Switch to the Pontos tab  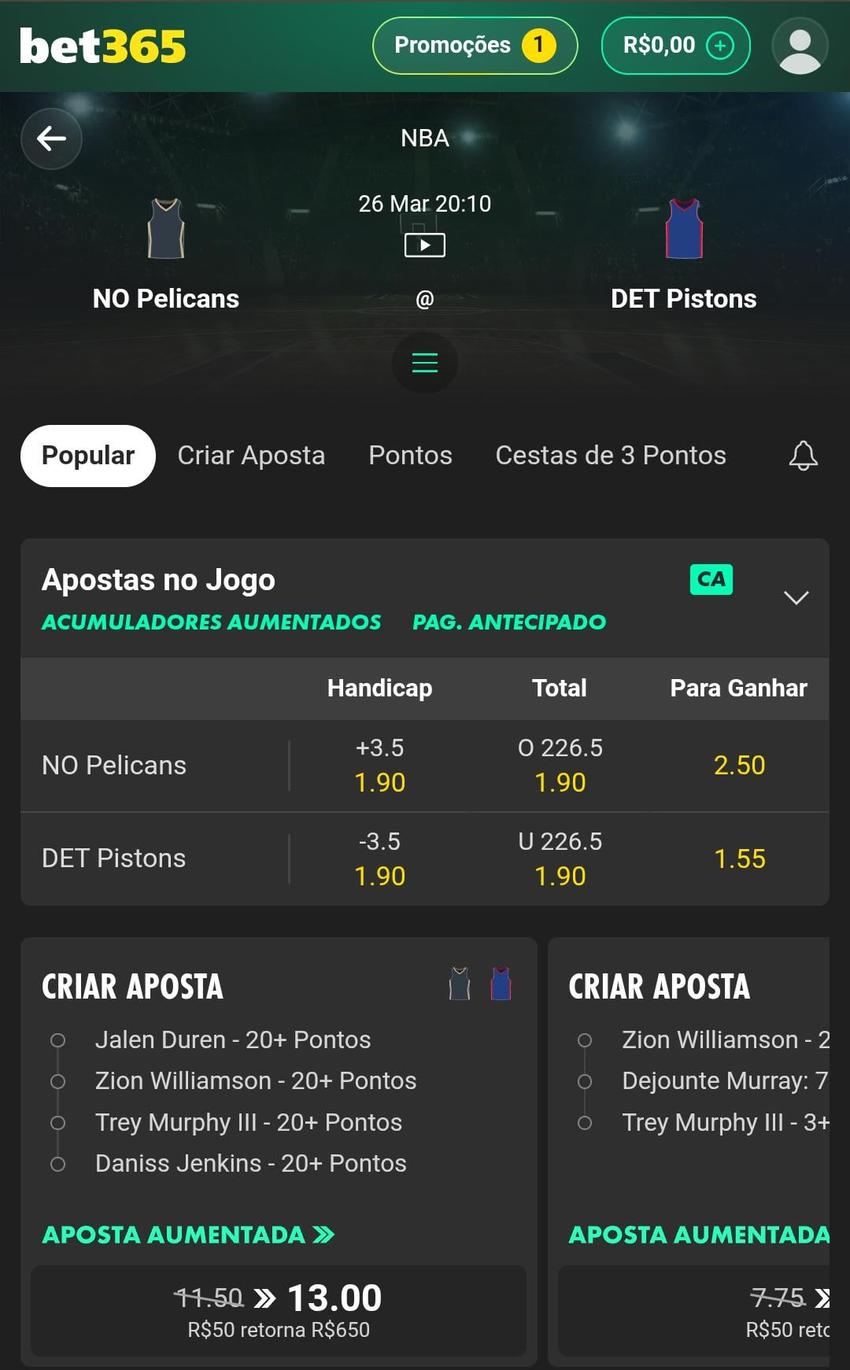tap(410, 455)
